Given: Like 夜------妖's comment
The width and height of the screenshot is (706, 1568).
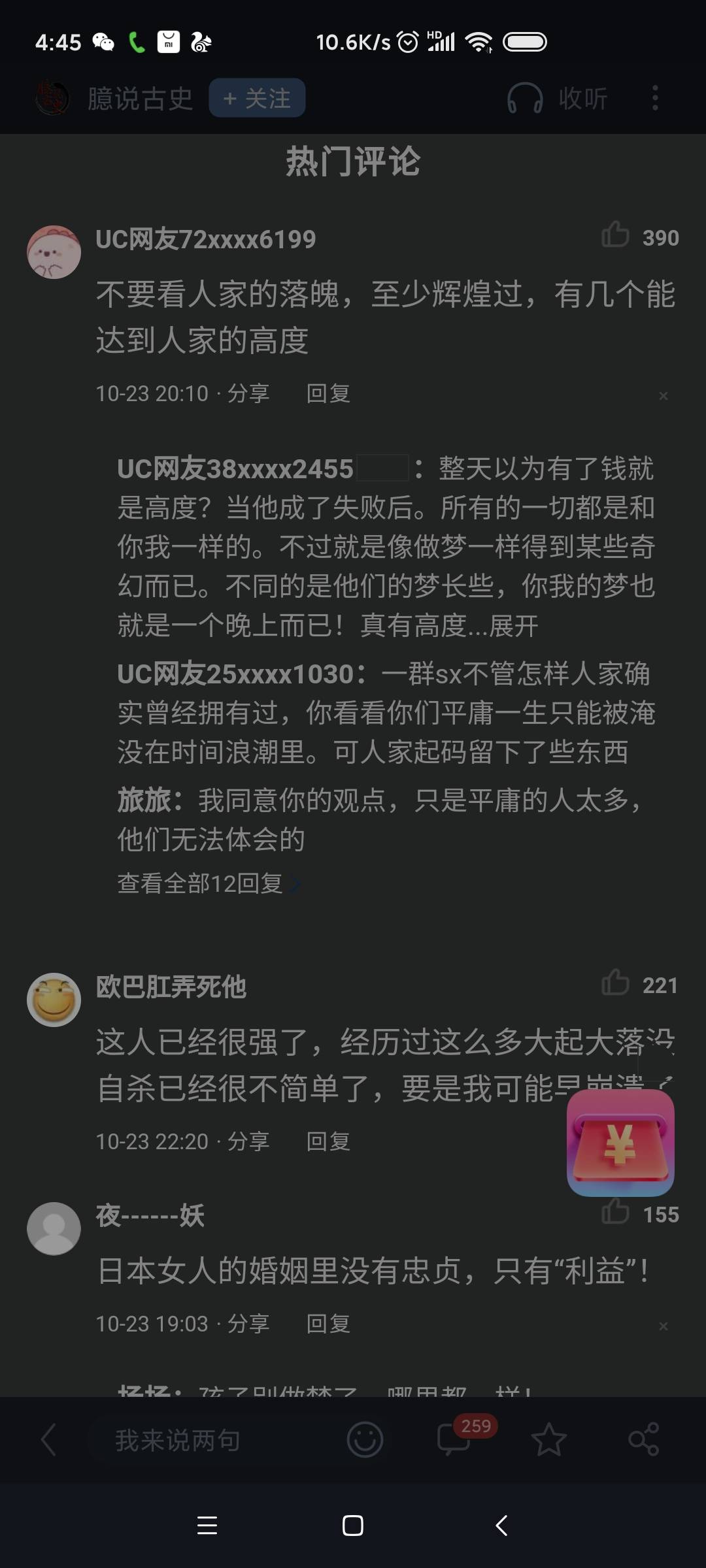Looking at the screenshot, I should coord(616,1213).
